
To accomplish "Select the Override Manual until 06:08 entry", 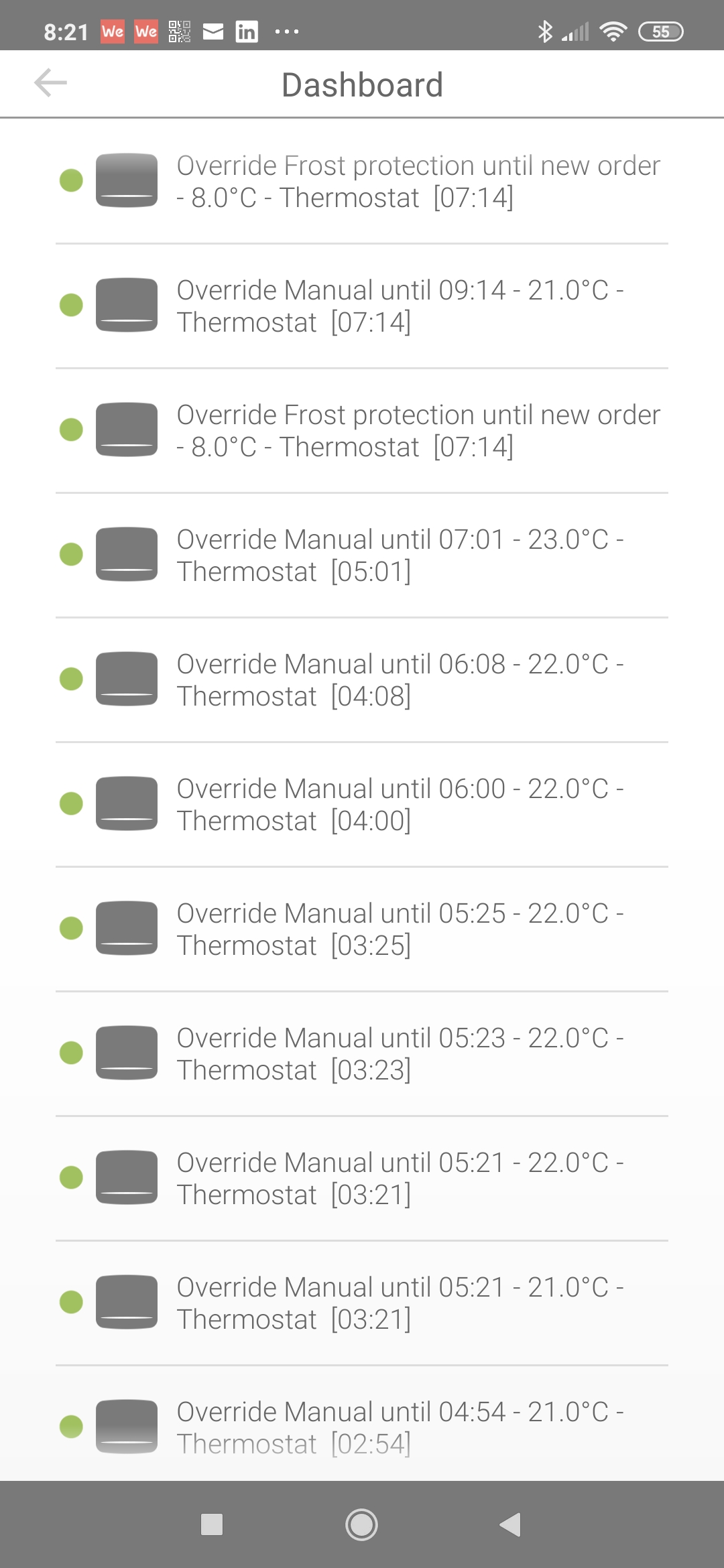I will point(362,680).
